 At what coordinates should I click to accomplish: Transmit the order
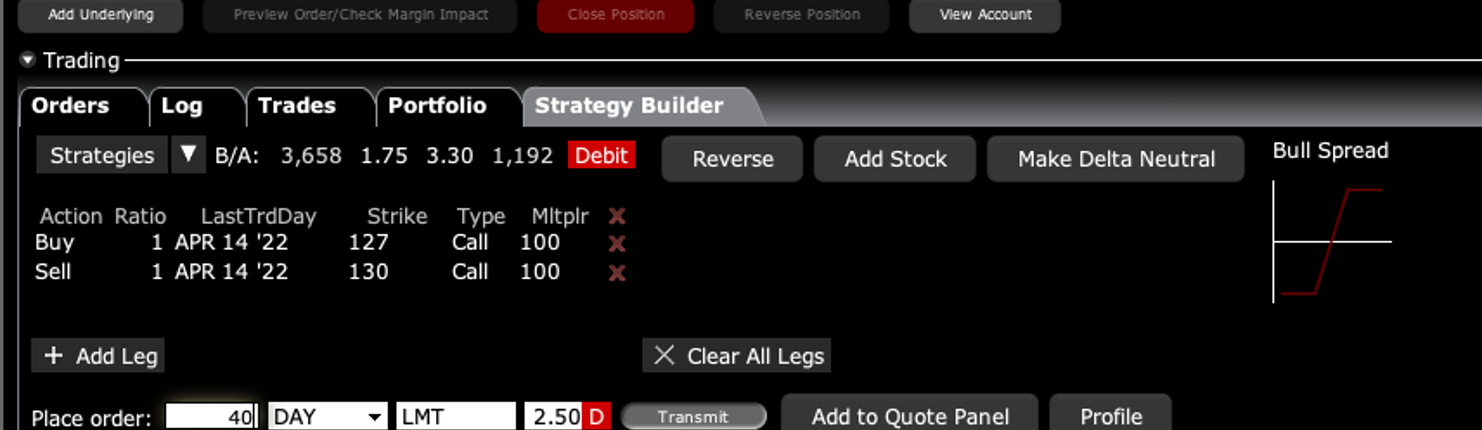tap(693, 417)
